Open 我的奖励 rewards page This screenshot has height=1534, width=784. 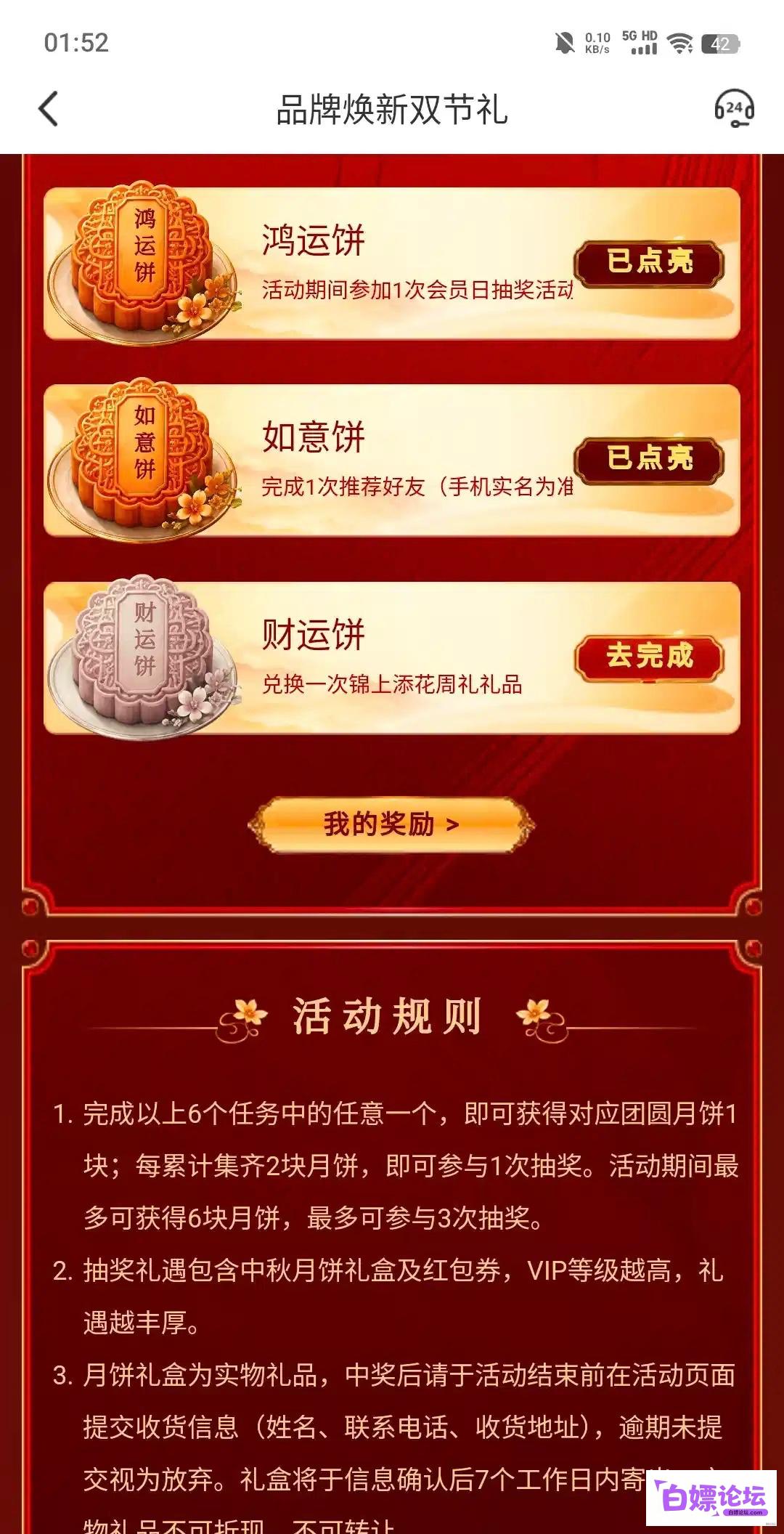[x=391, y=825]
